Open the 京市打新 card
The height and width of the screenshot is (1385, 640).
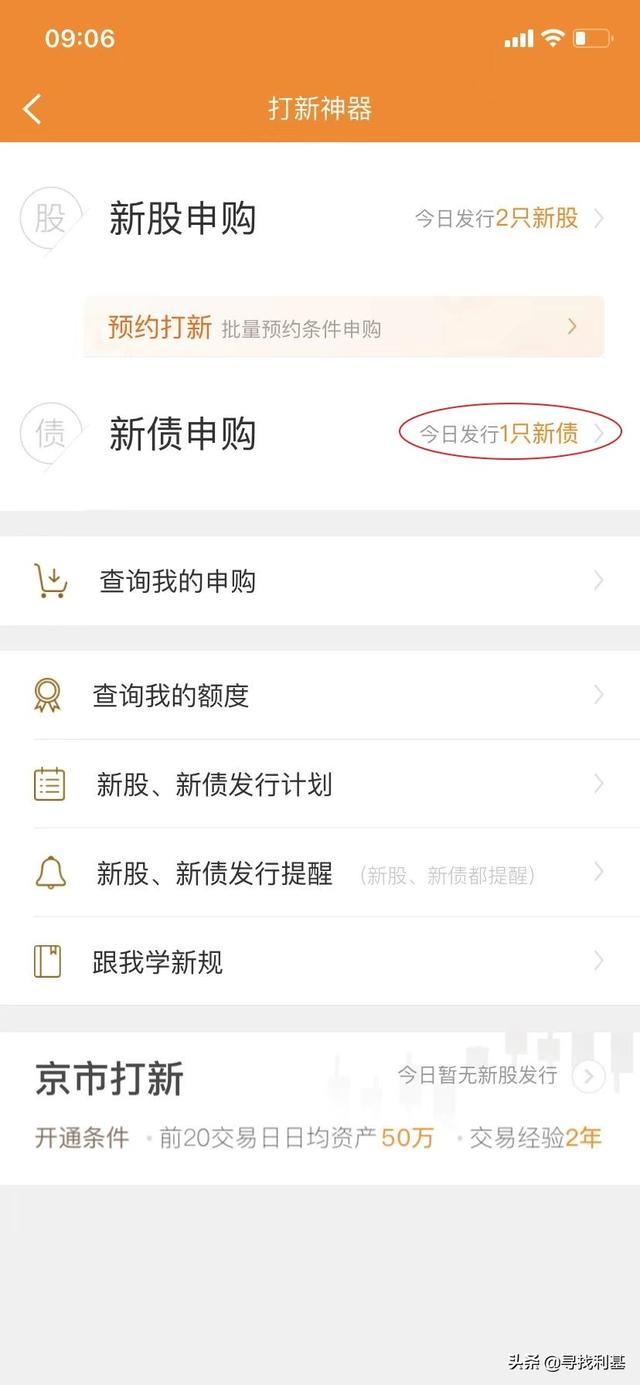(320, 1108)
